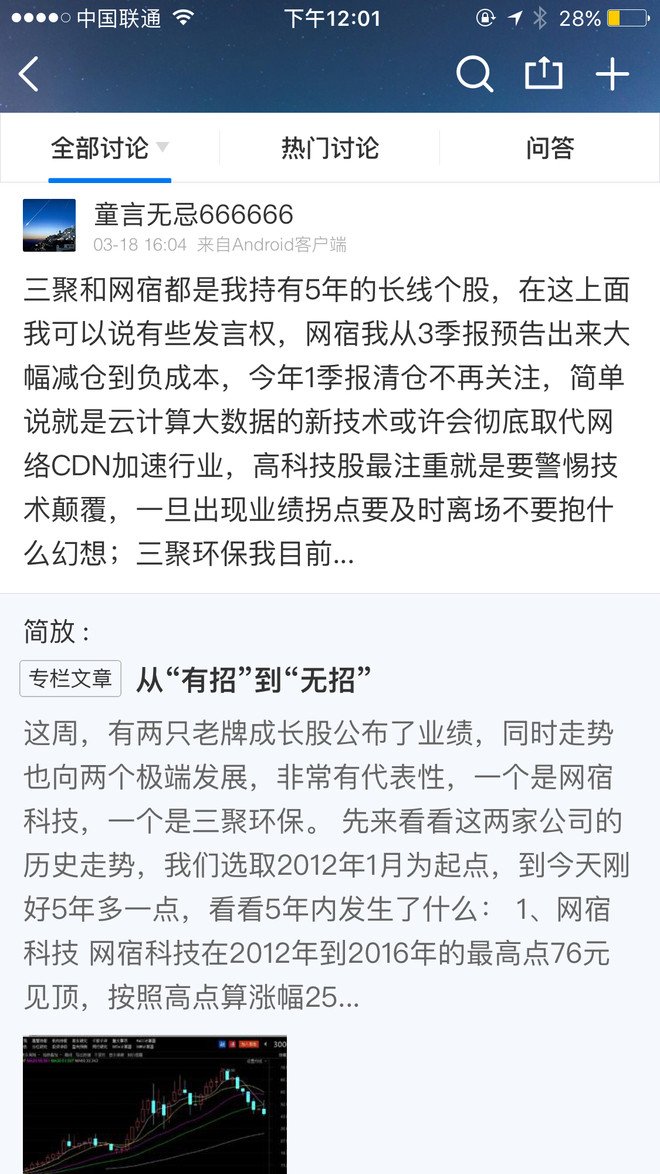Share this page via share icon
660x1174 pixels.
tap(543, 73)
